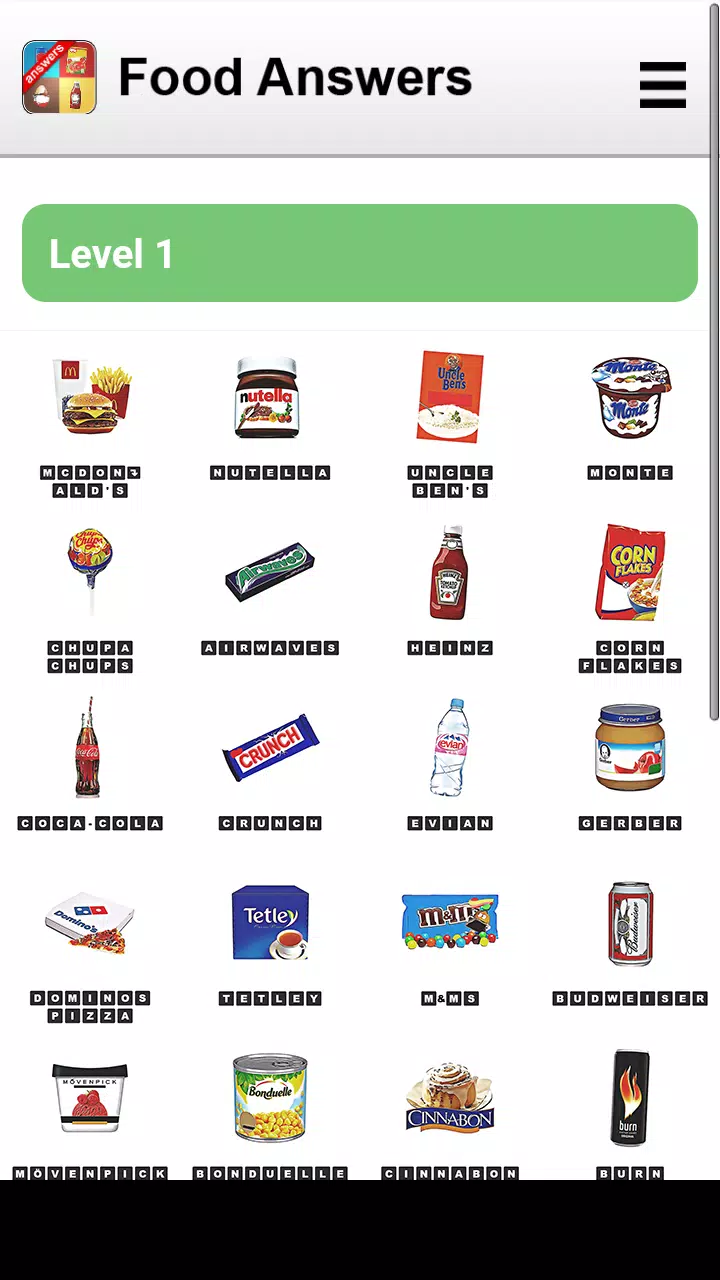This screenshot has height=1280, width=720.
Task: Click the Corn Flakes cereal box
Action: 630,572
